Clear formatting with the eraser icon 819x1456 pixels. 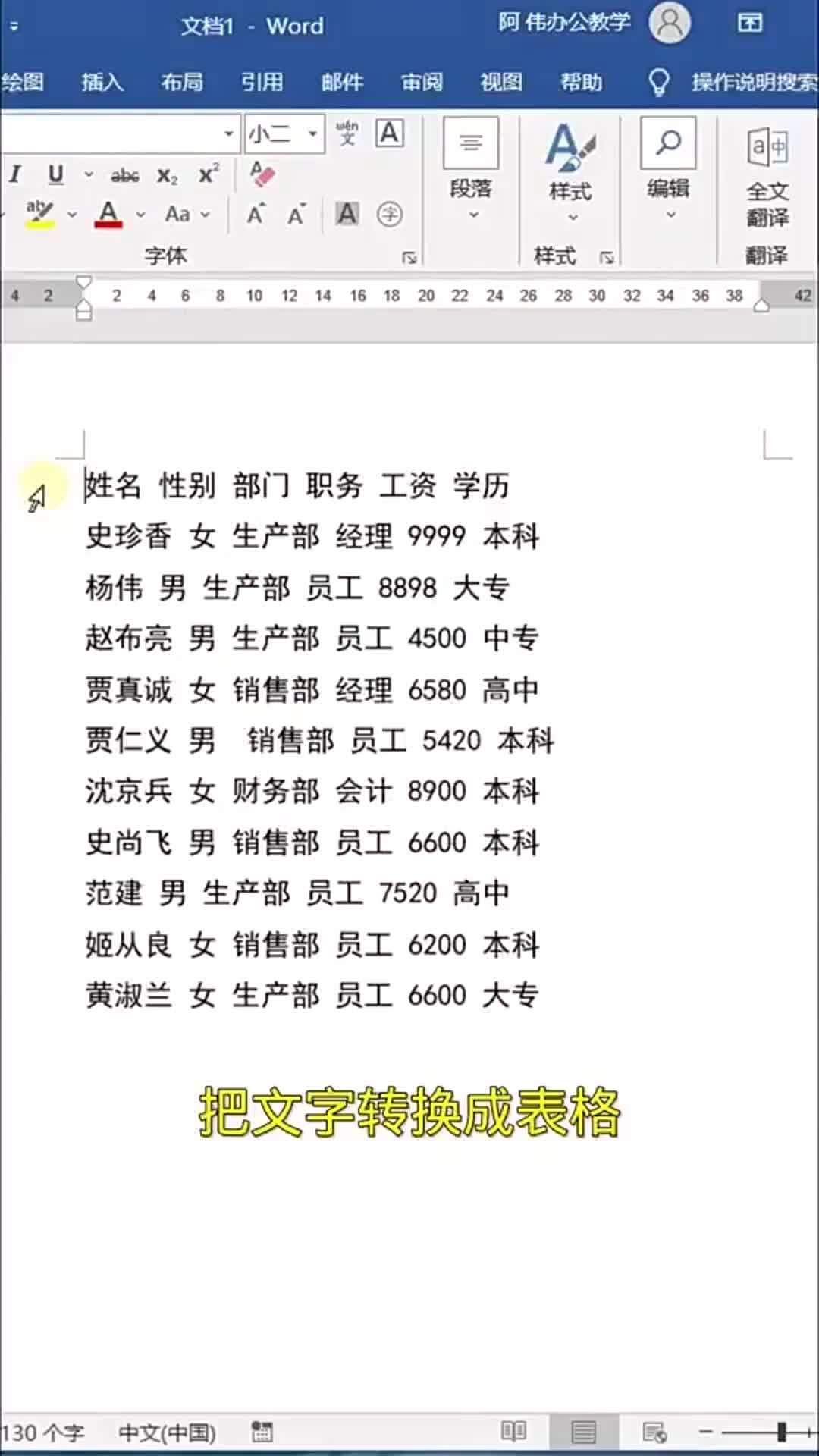coord(260,174)
